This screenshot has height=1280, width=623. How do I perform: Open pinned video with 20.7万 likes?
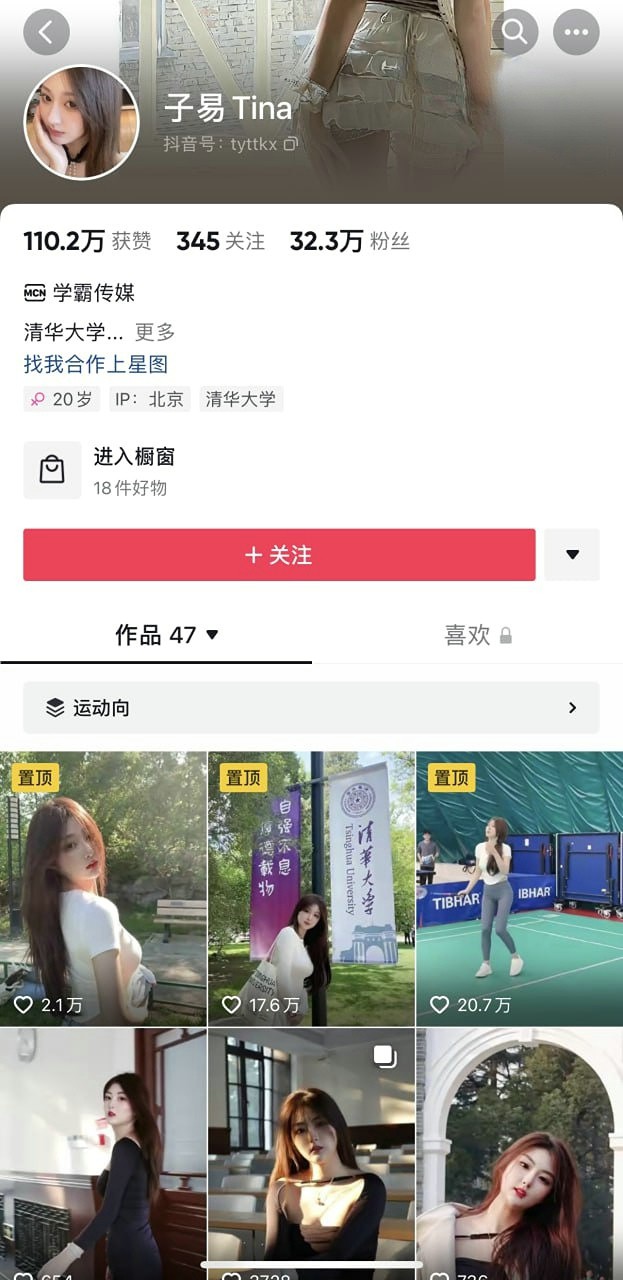(519, 888)
